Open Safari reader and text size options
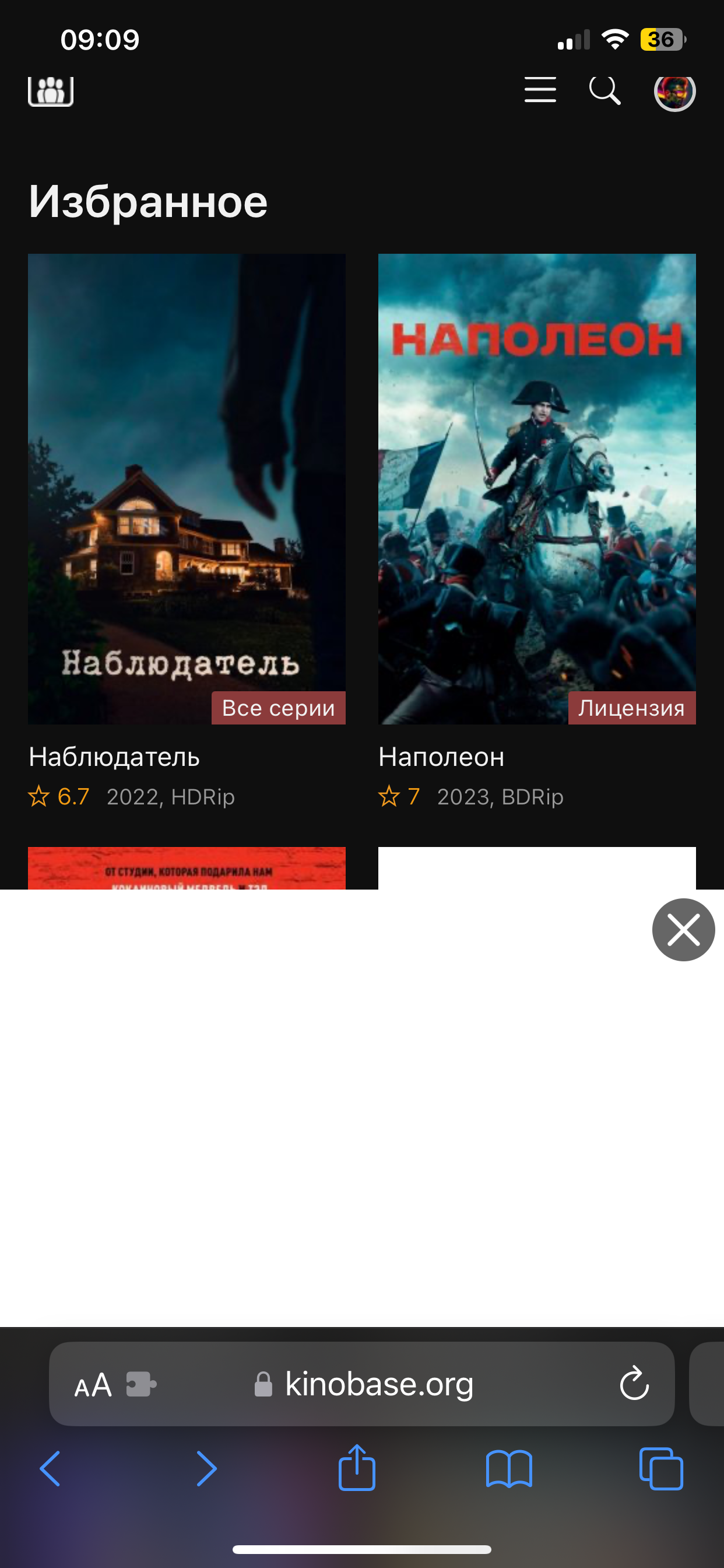The width and height of the screenshot is (724, 1568). [93, 1385]
